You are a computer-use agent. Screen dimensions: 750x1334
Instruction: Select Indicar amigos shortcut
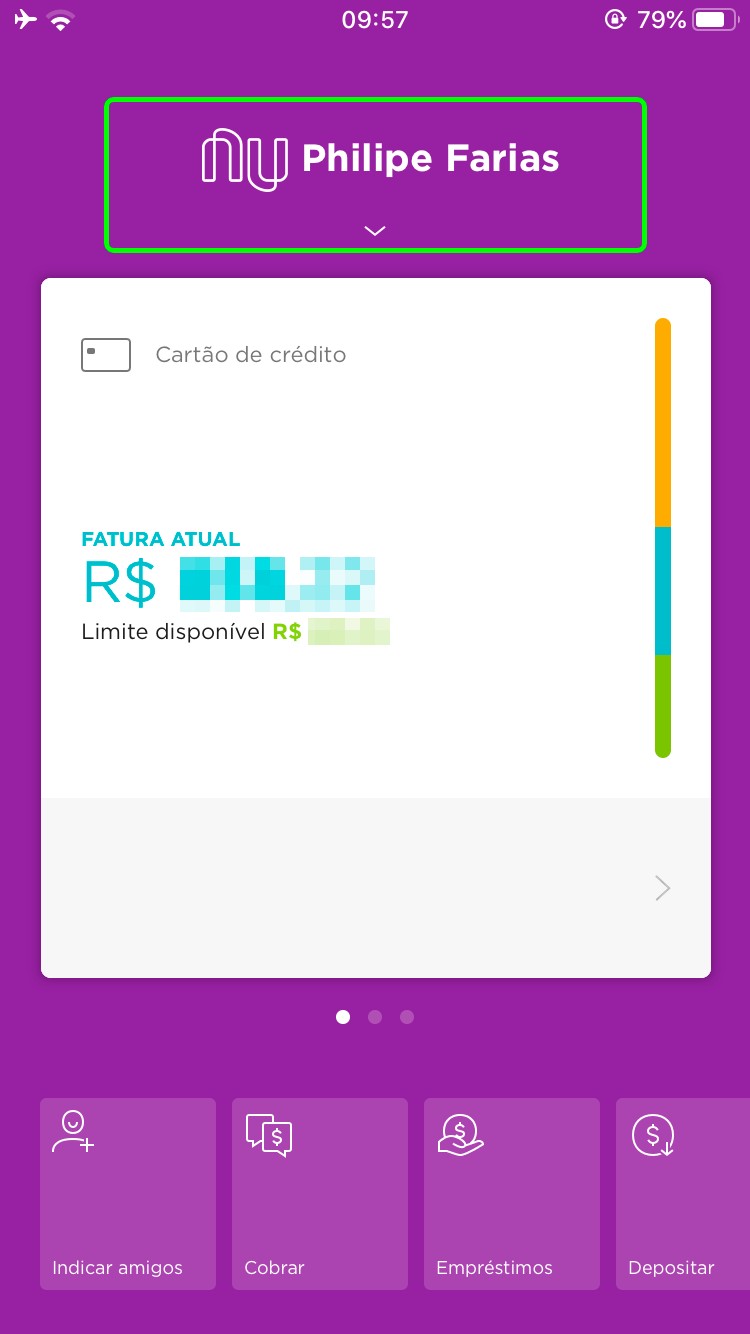(x=128, y=1193)
